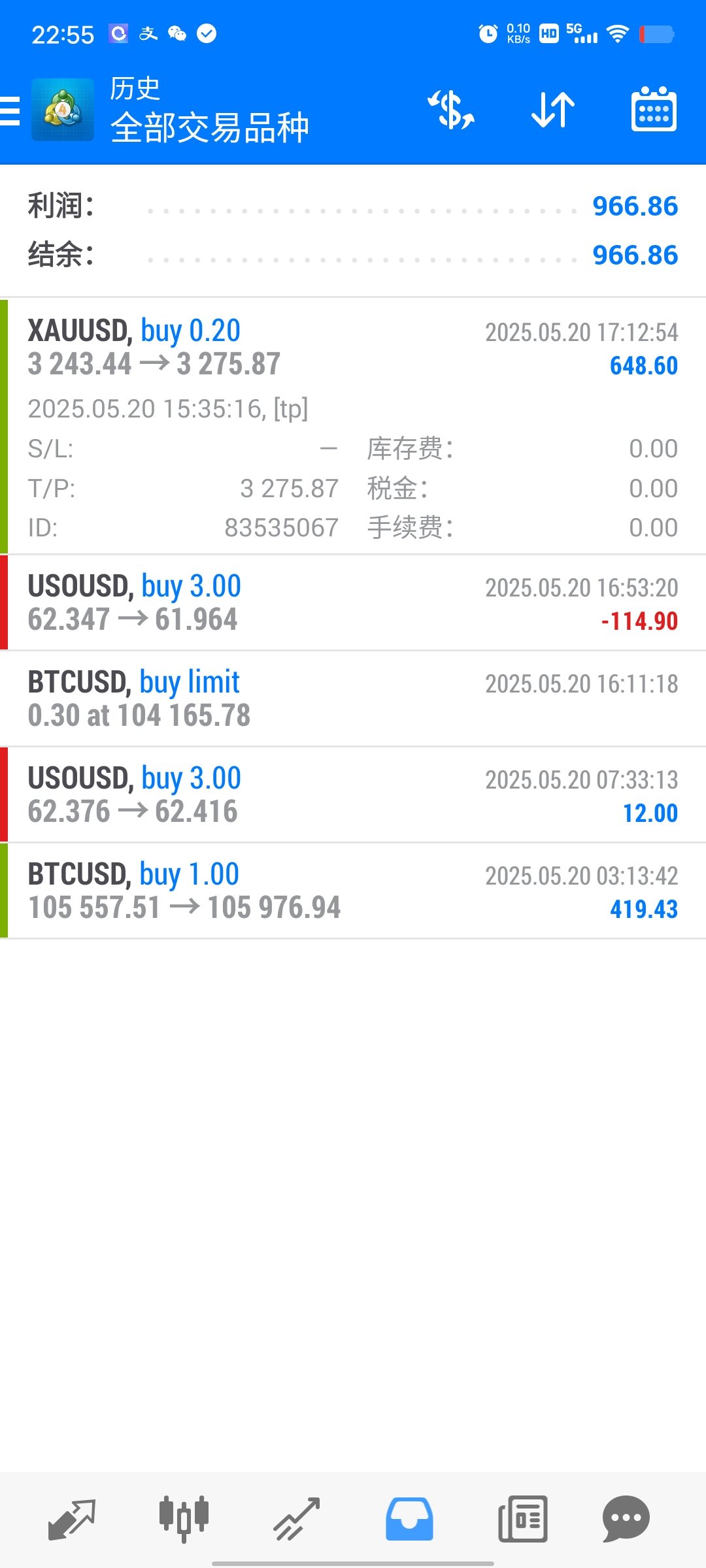
Task: Expand the USOUSD trade with 12.00 profit
Action: click(353, 795)
